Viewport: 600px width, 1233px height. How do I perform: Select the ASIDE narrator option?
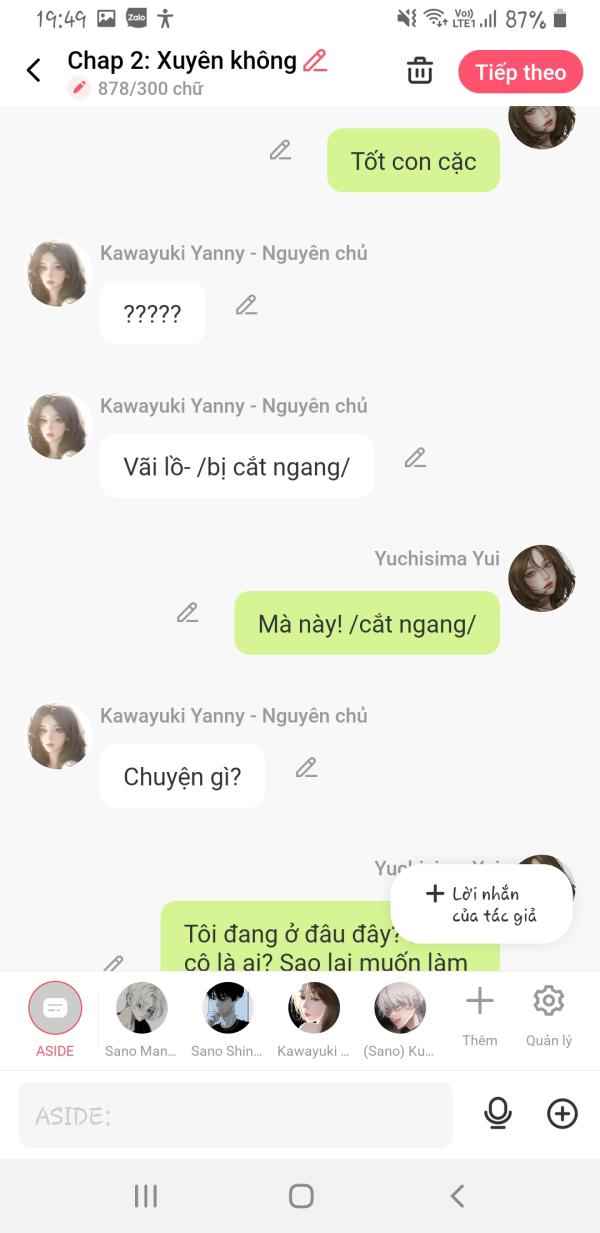55,1019
